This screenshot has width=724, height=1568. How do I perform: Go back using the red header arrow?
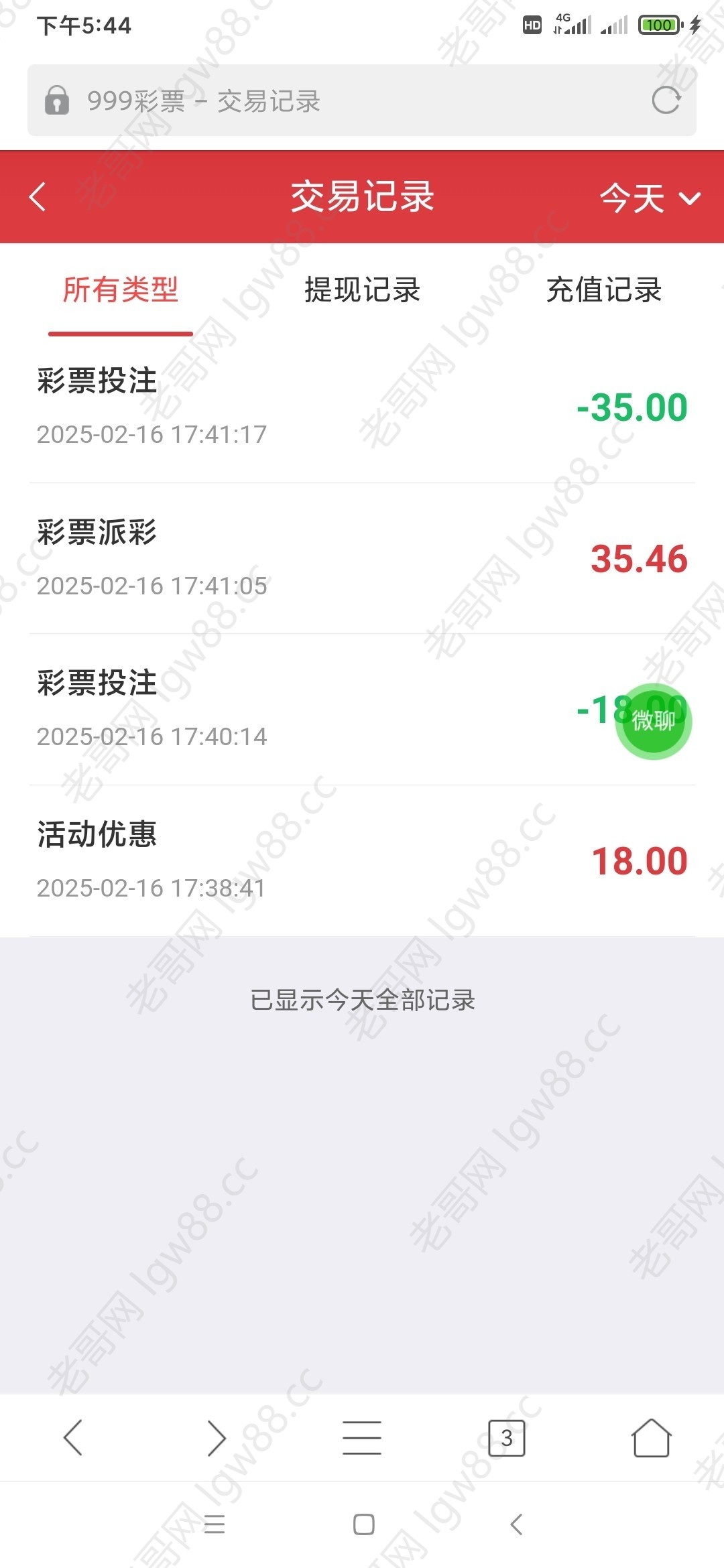(x=38, y=197)
